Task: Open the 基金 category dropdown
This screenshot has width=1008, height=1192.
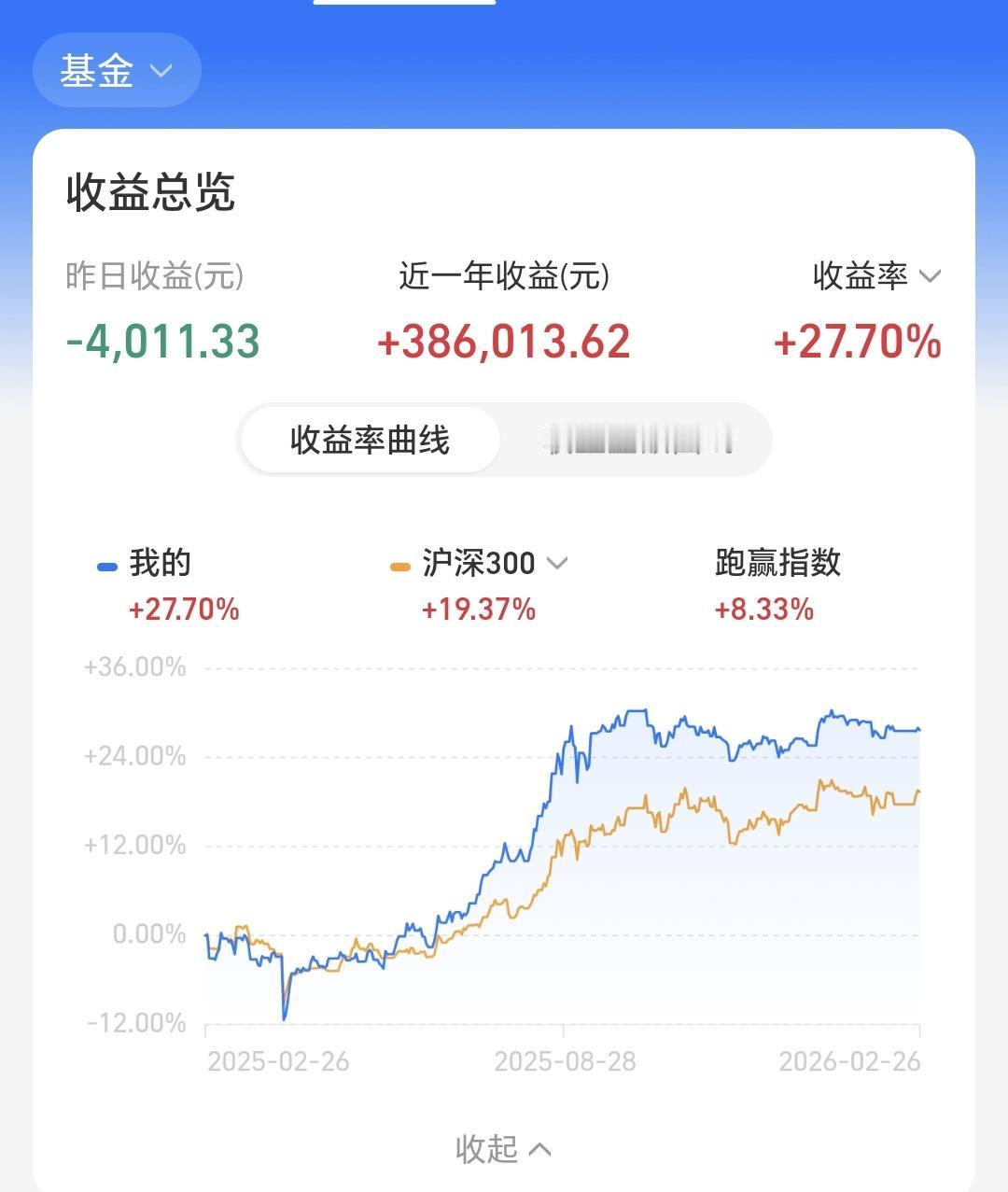Action: point(117,71)
